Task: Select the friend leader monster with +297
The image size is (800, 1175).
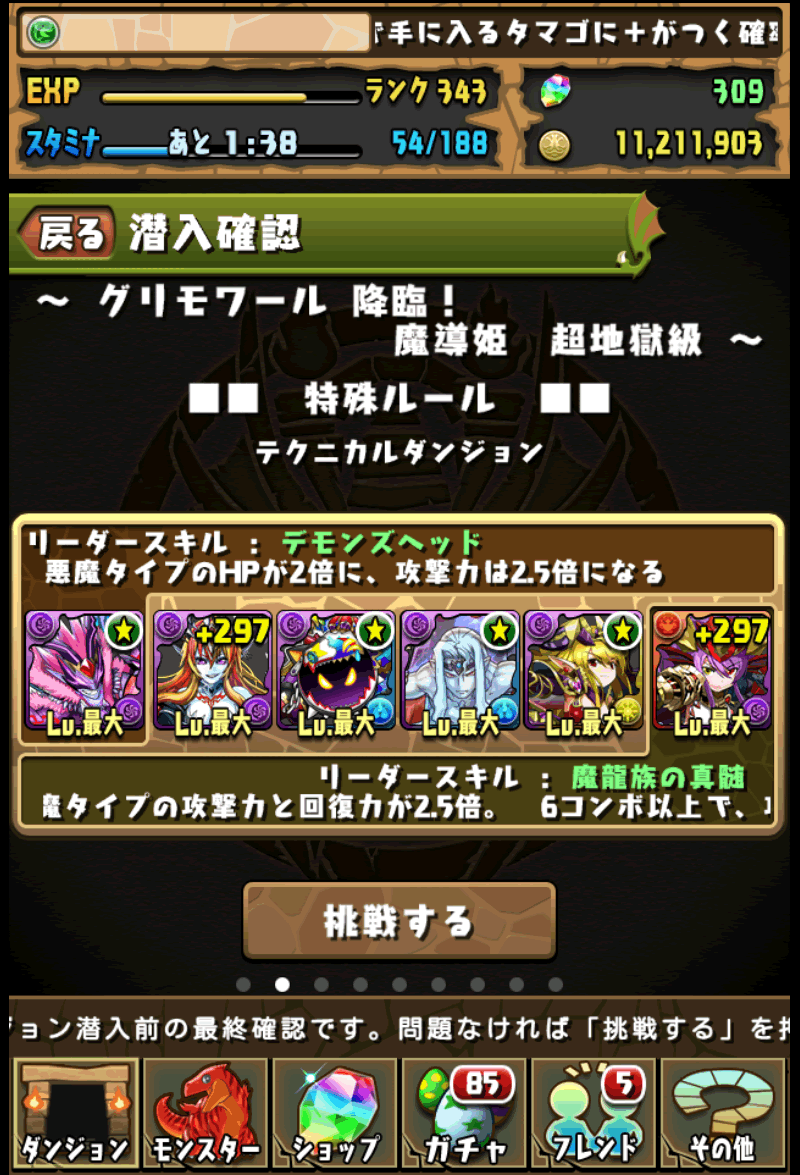Action: pyautogui.click(x=712, y=674)
